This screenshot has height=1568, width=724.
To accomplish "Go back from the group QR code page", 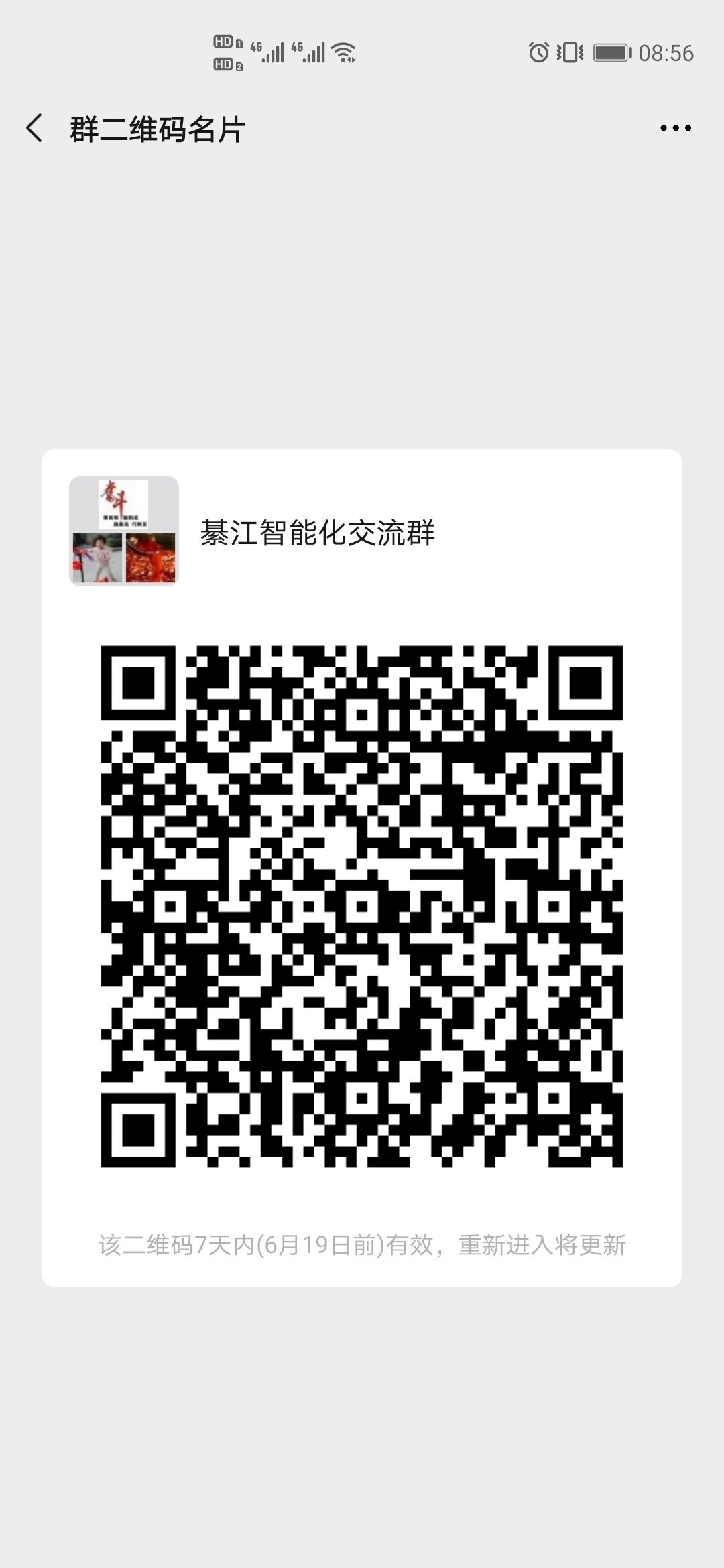I will pyautogui.click(x=35, y=128).
